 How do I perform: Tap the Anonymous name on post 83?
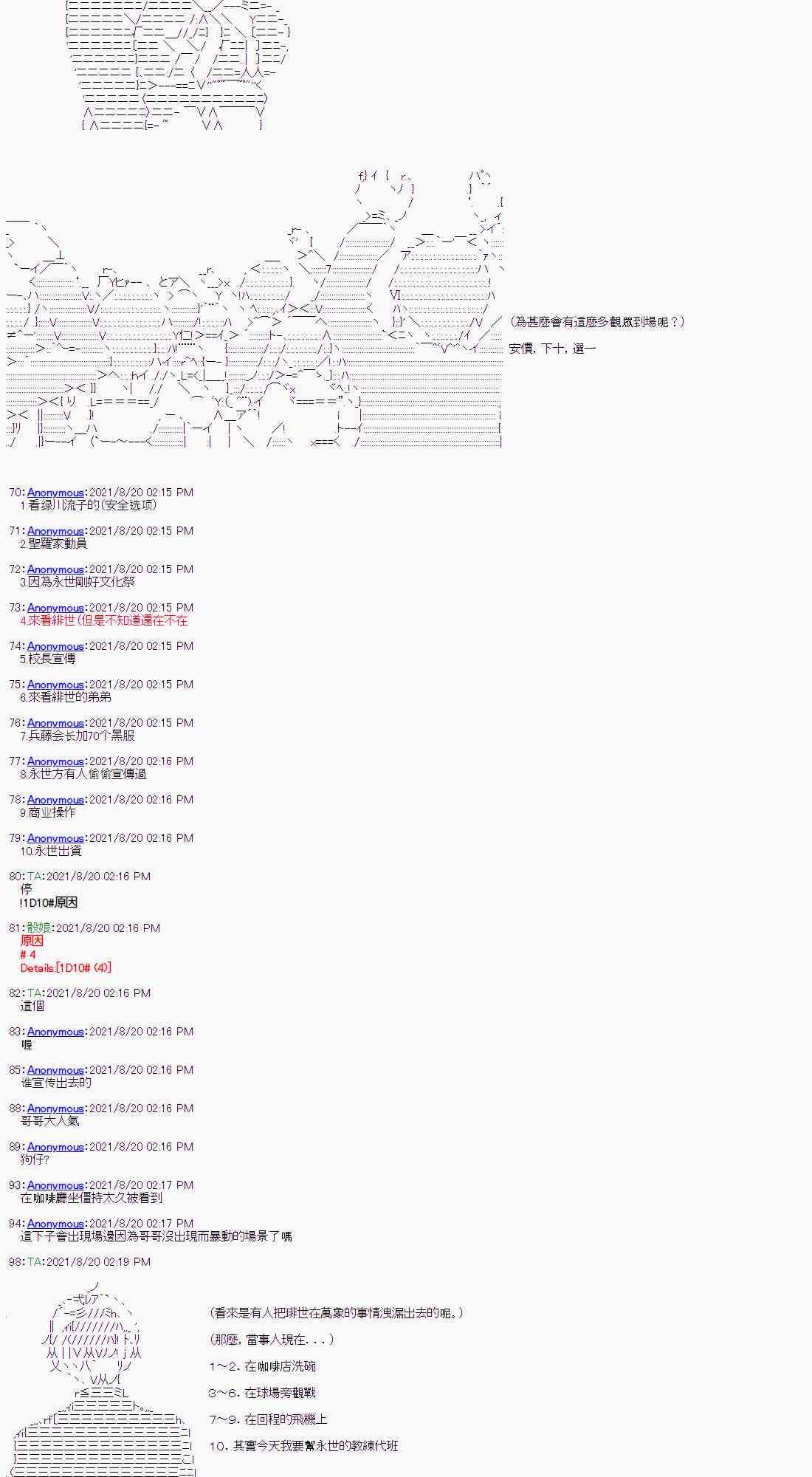(55, 1032)
